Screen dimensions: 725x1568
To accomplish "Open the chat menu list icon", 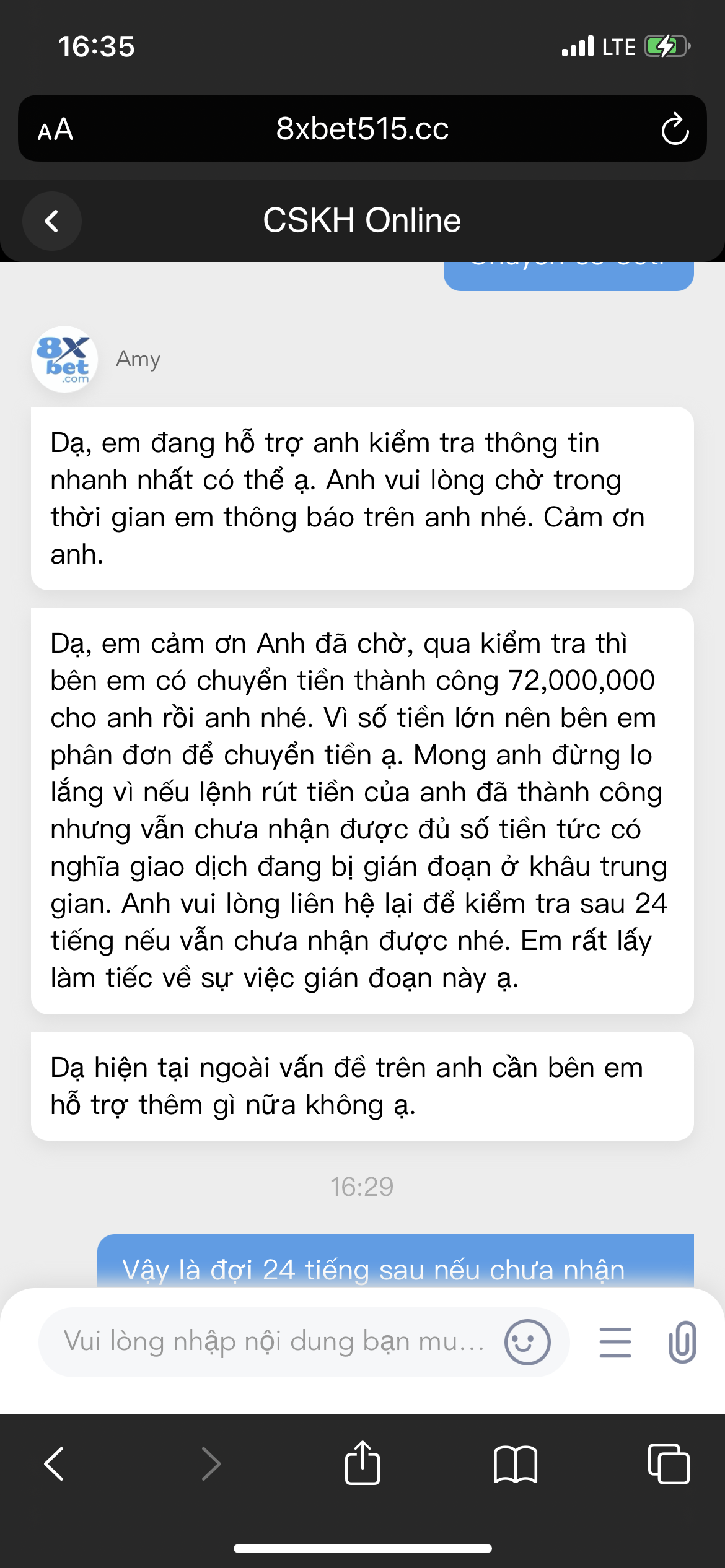I will (615, 1342).
